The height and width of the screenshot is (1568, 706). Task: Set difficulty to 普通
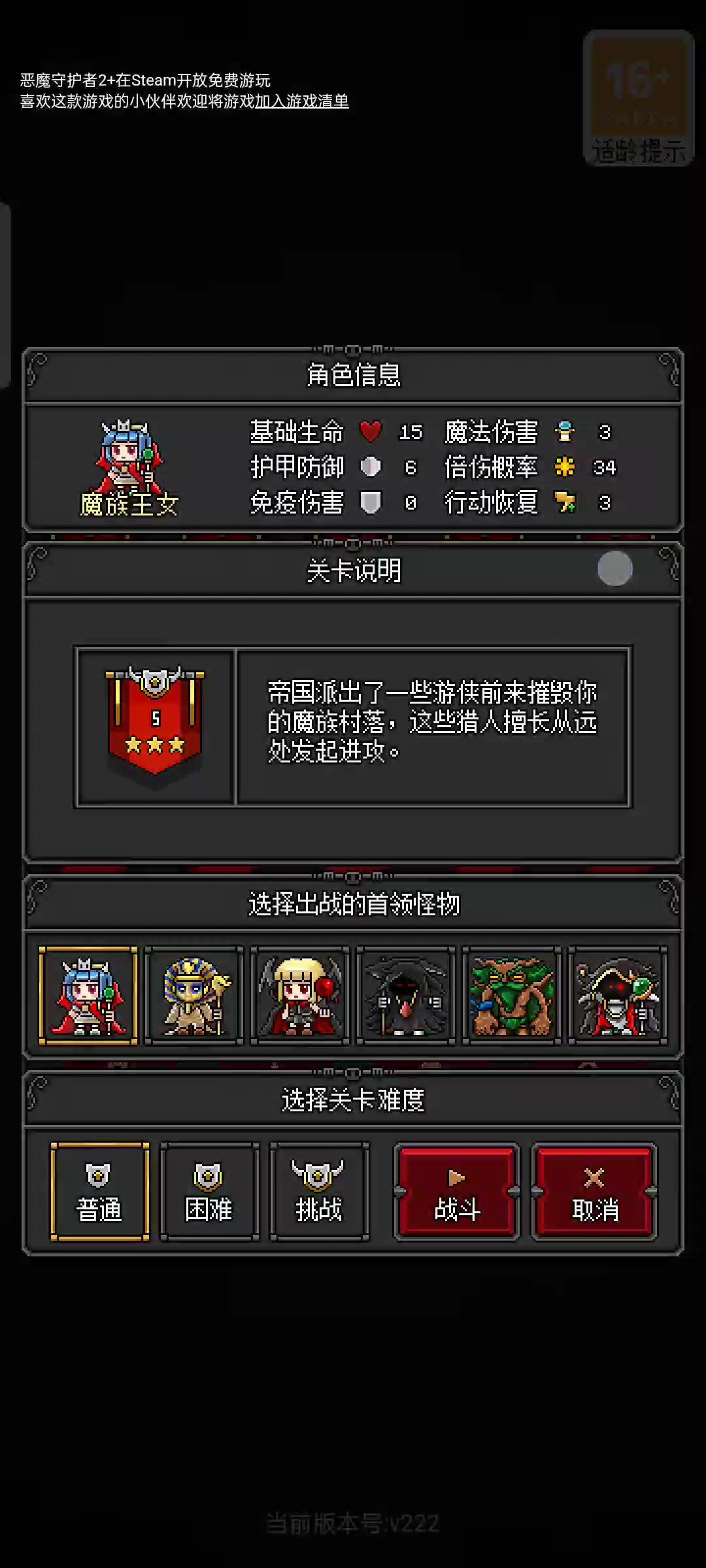(100, 1192)
